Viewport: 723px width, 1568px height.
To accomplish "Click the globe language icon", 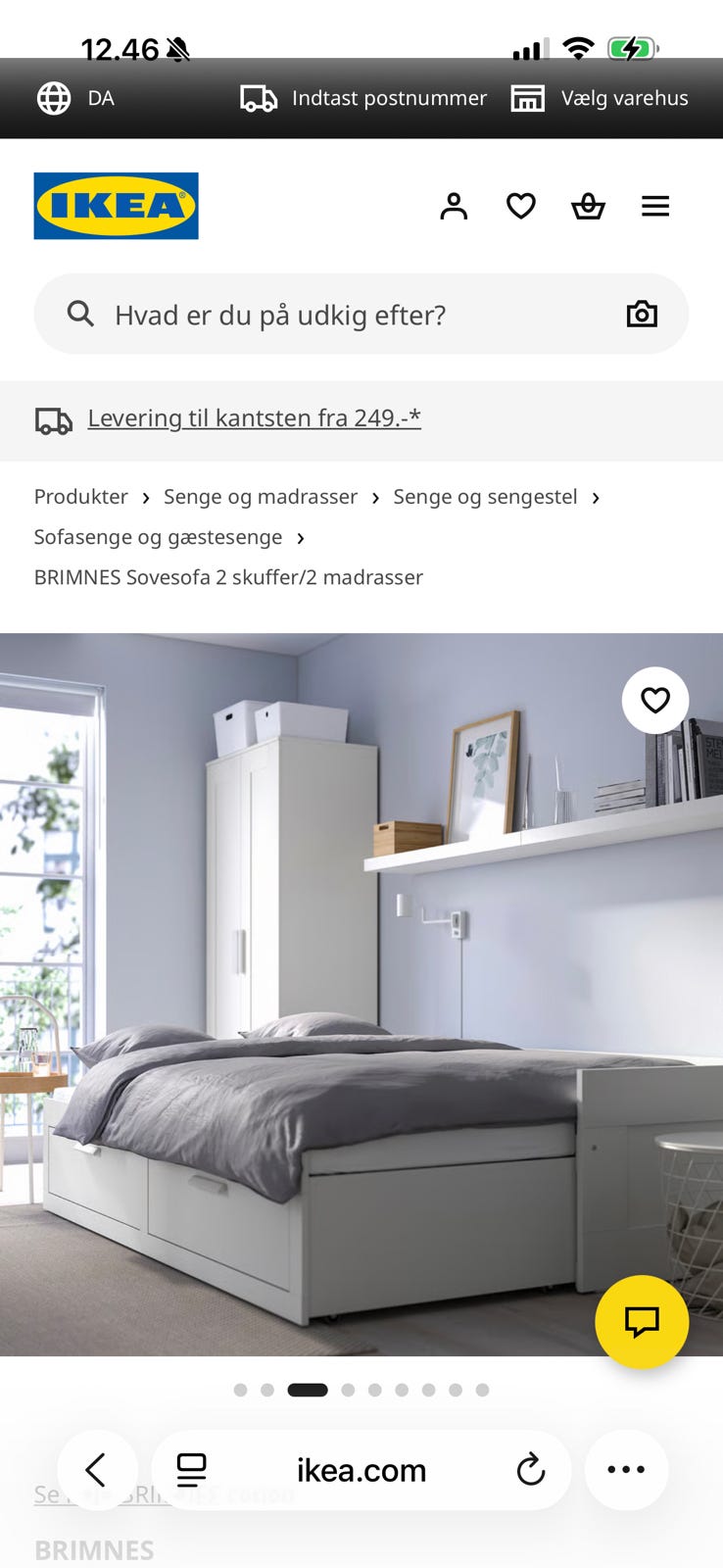I will (55, 98).
